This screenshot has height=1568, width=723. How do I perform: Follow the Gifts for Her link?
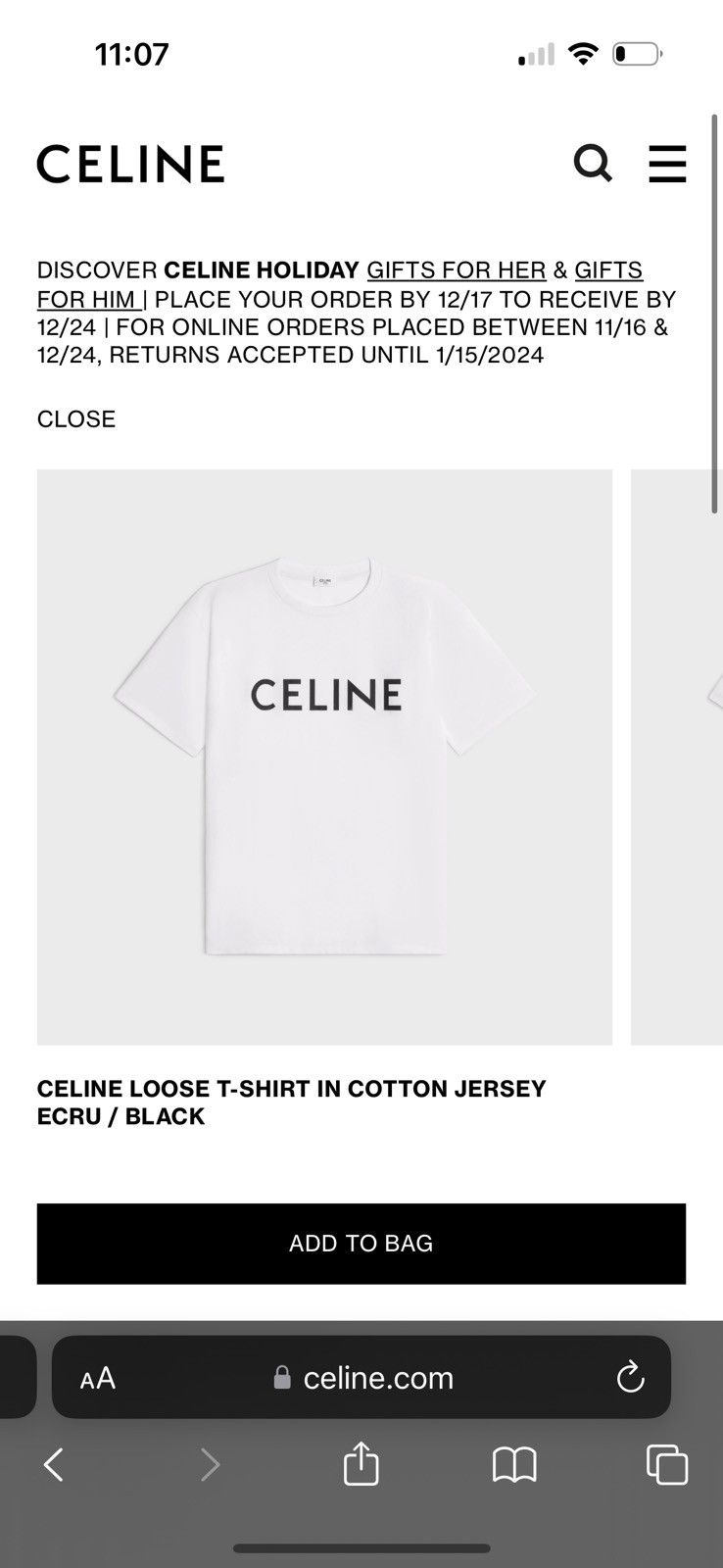pyautogui.click(x=456, y=270)
